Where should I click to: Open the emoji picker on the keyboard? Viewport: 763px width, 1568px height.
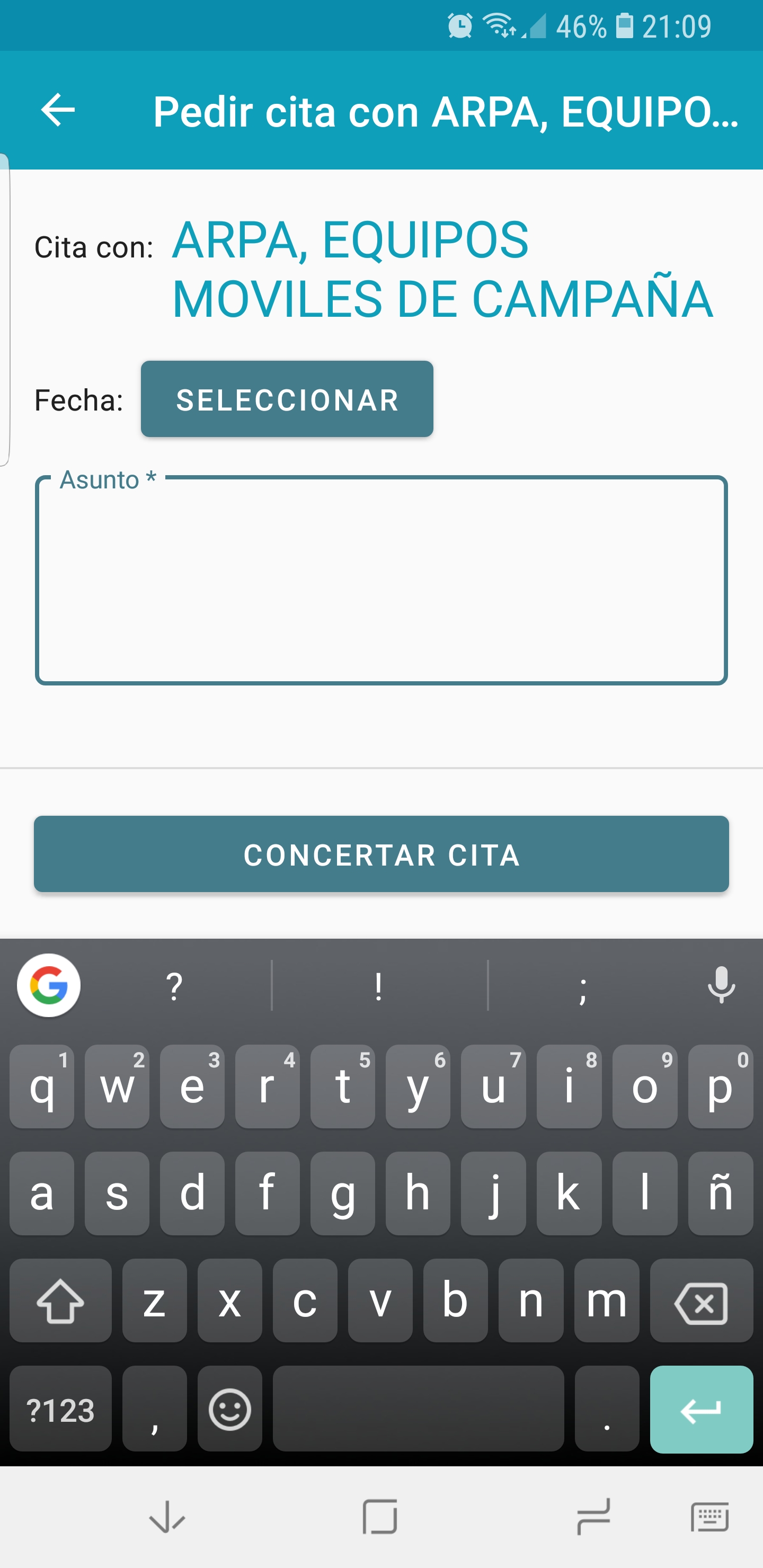(229, 1410)
